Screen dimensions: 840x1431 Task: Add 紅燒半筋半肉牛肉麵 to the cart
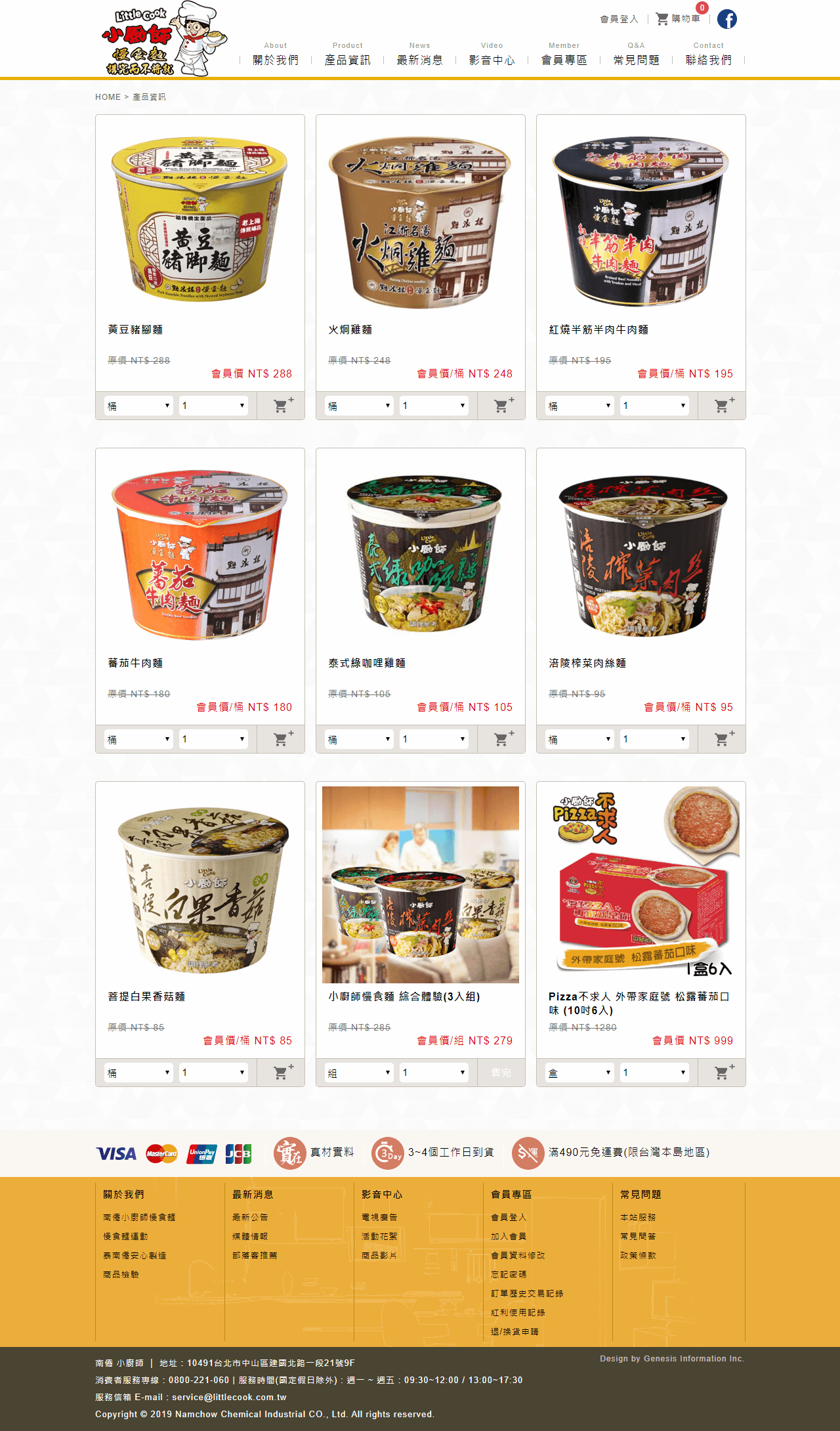click(724, 406)
